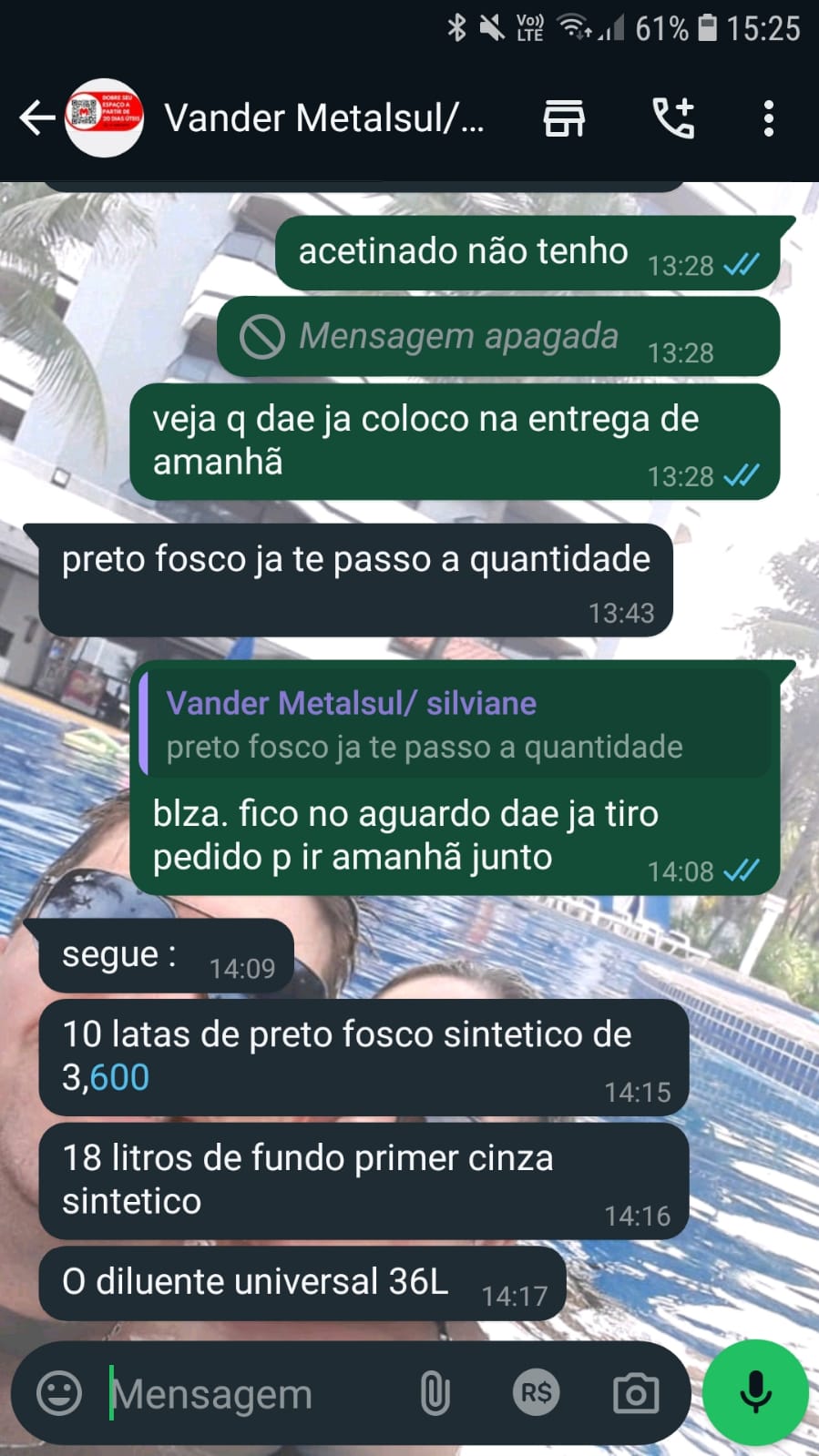
Task: Focus the Mensagem text field
Action: pos(246,1393)
